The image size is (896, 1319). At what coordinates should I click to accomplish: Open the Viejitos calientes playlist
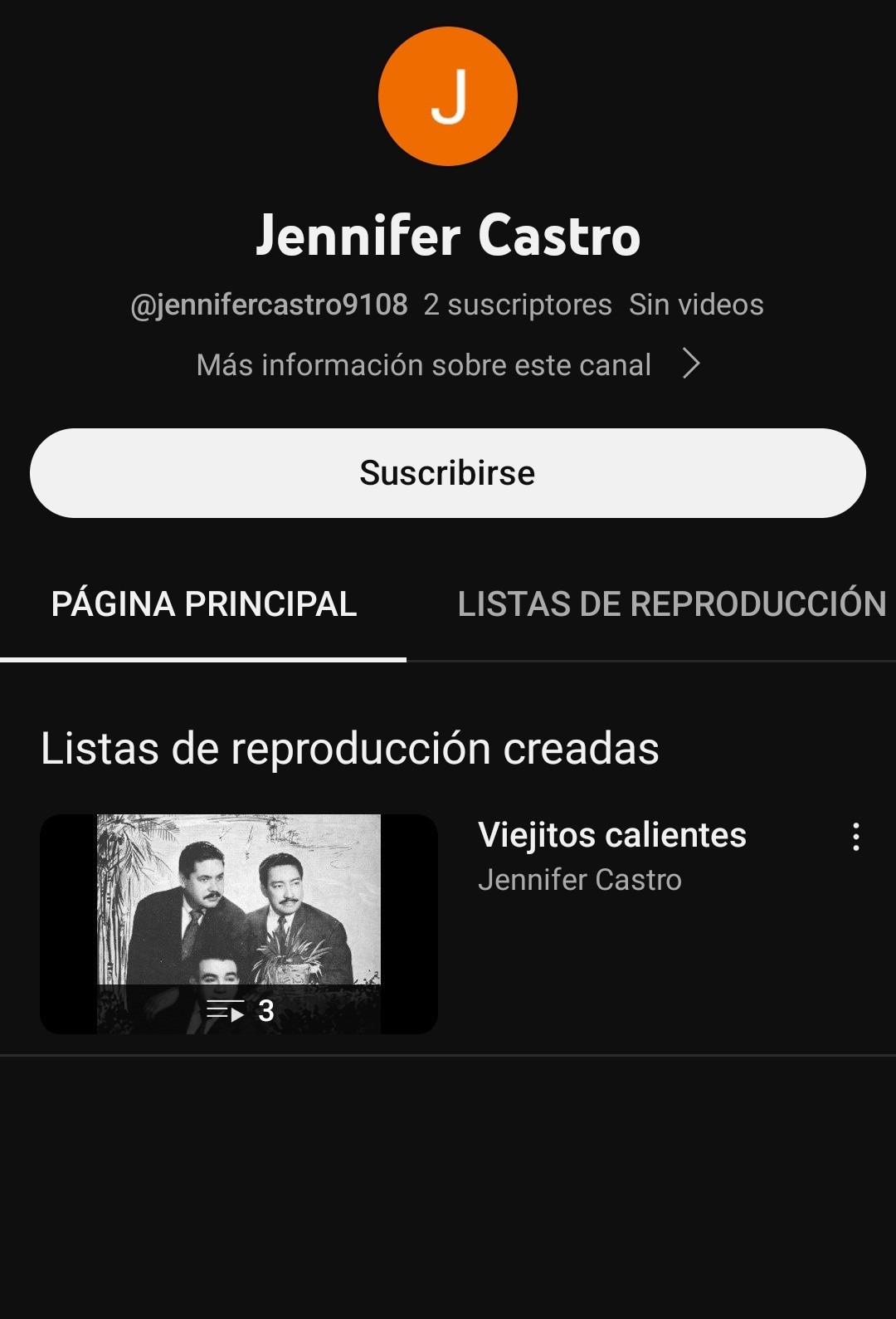coord(614,835)
